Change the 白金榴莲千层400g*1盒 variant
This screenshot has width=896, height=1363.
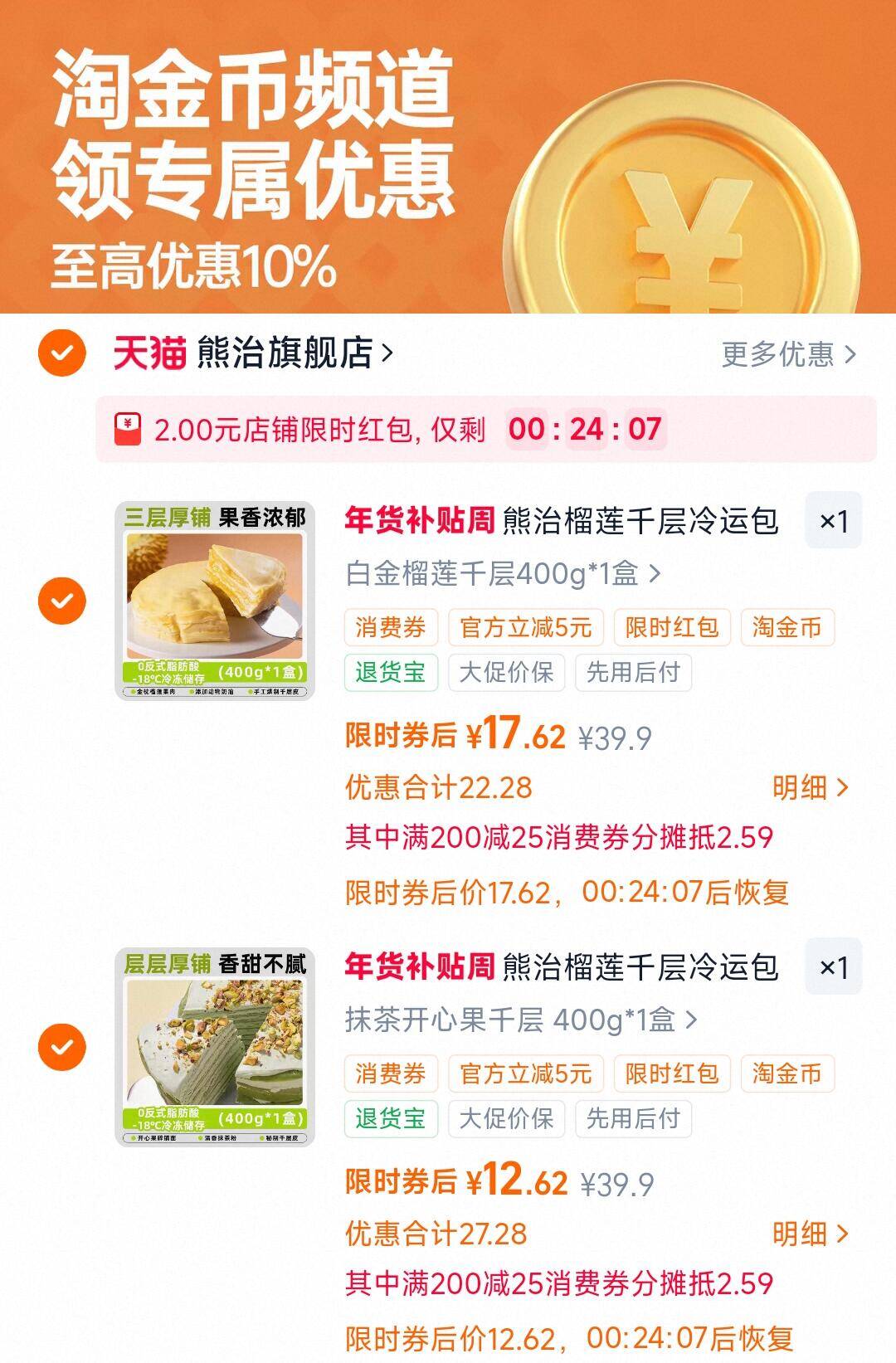(503, 573)
